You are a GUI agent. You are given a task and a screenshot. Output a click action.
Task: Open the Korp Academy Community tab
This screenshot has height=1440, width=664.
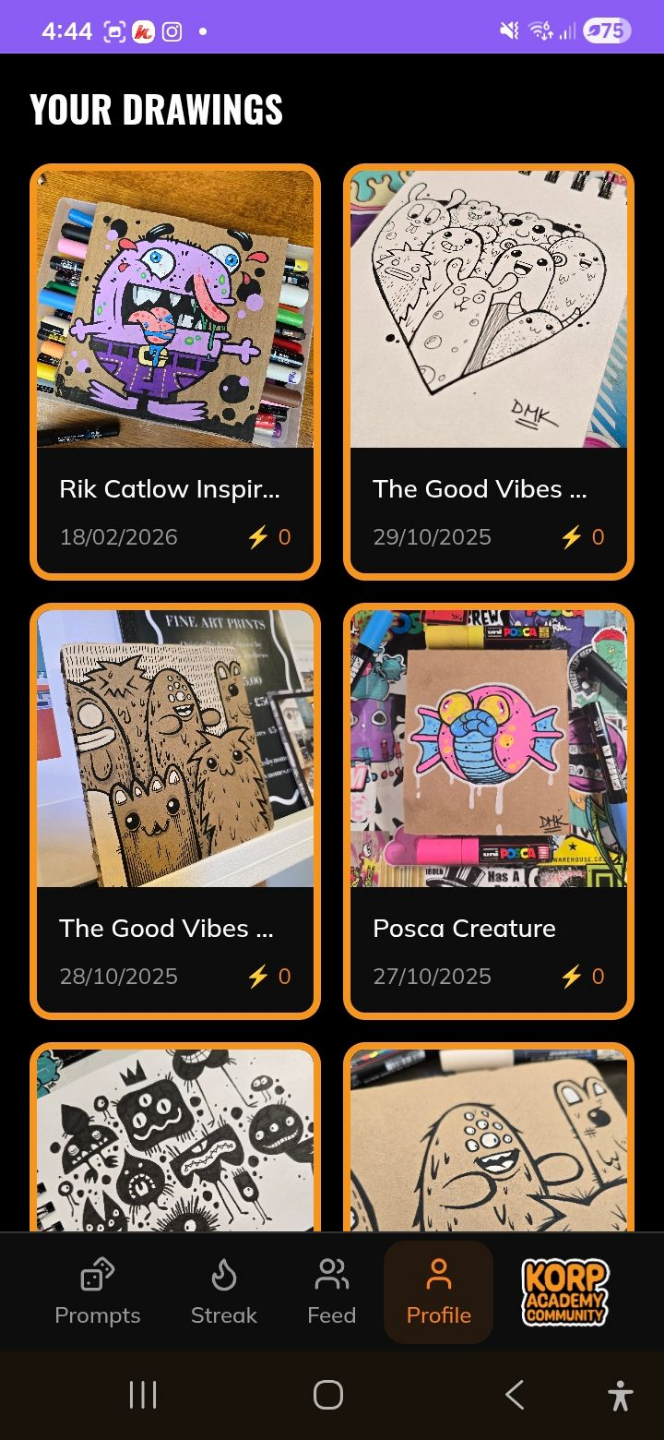tap(565, 1292)
